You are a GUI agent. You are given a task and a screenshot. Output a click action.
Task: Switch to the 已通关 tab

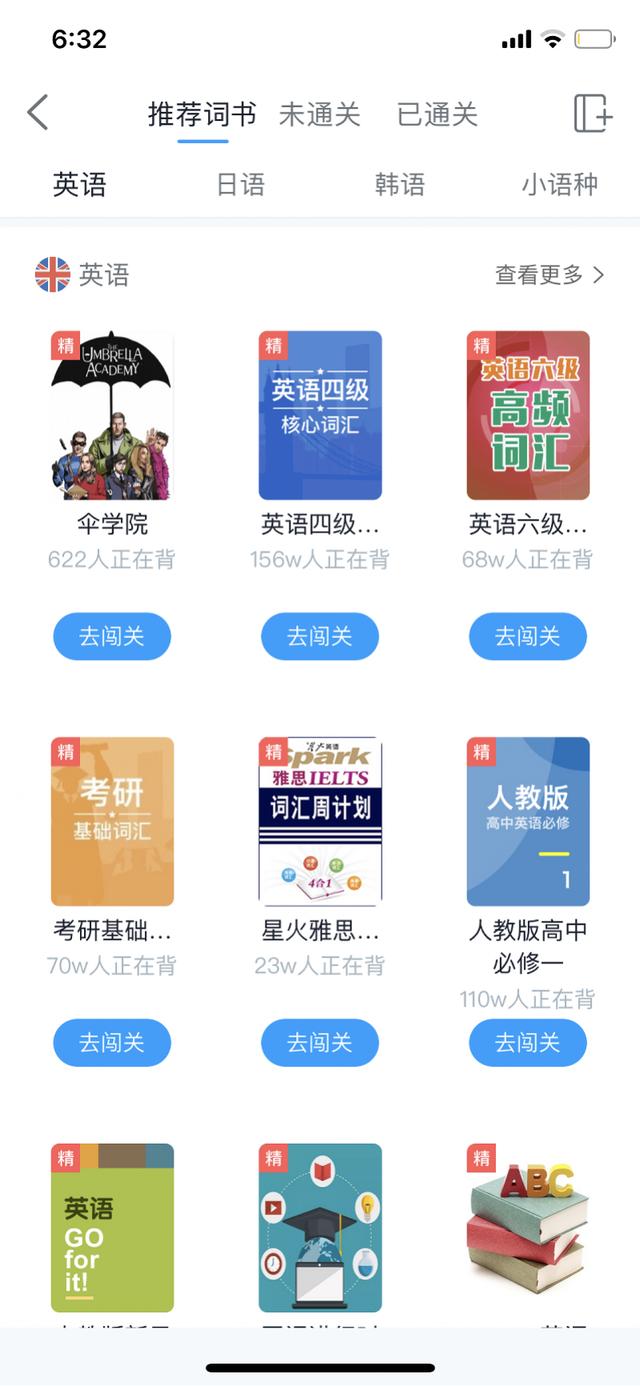(437, 114)
